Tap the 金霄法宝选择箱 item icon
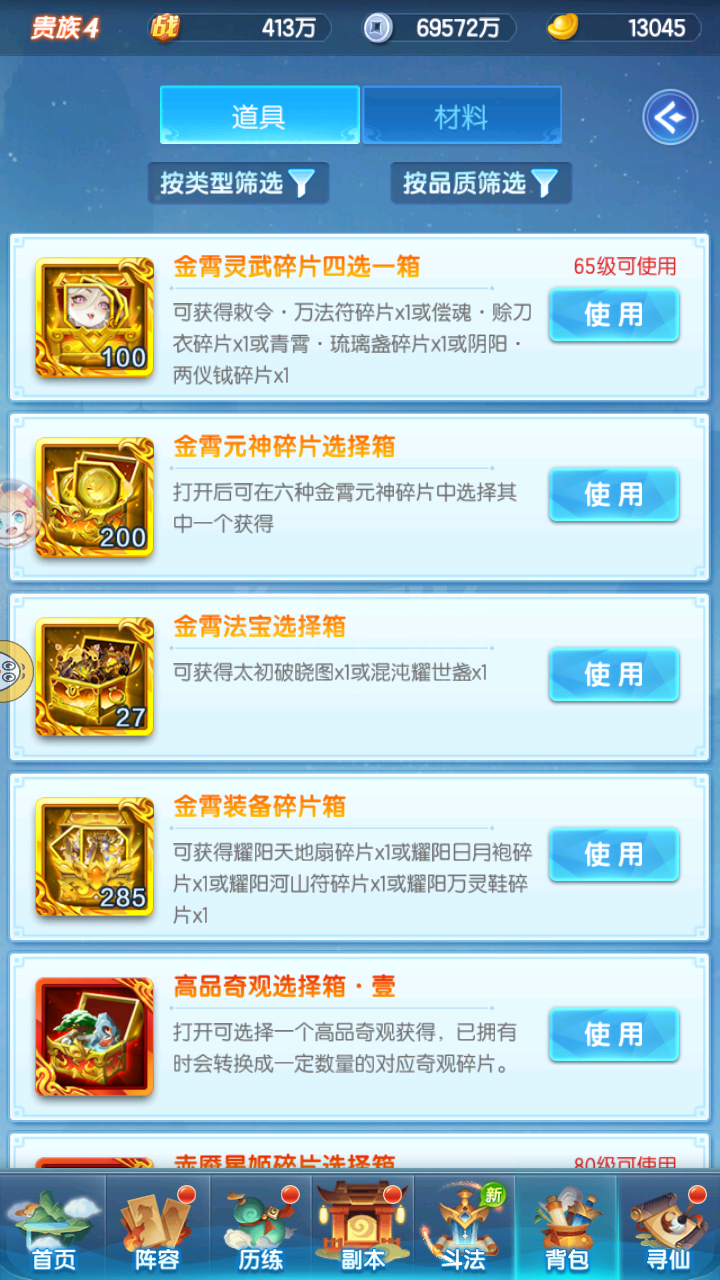 [94, 677]
